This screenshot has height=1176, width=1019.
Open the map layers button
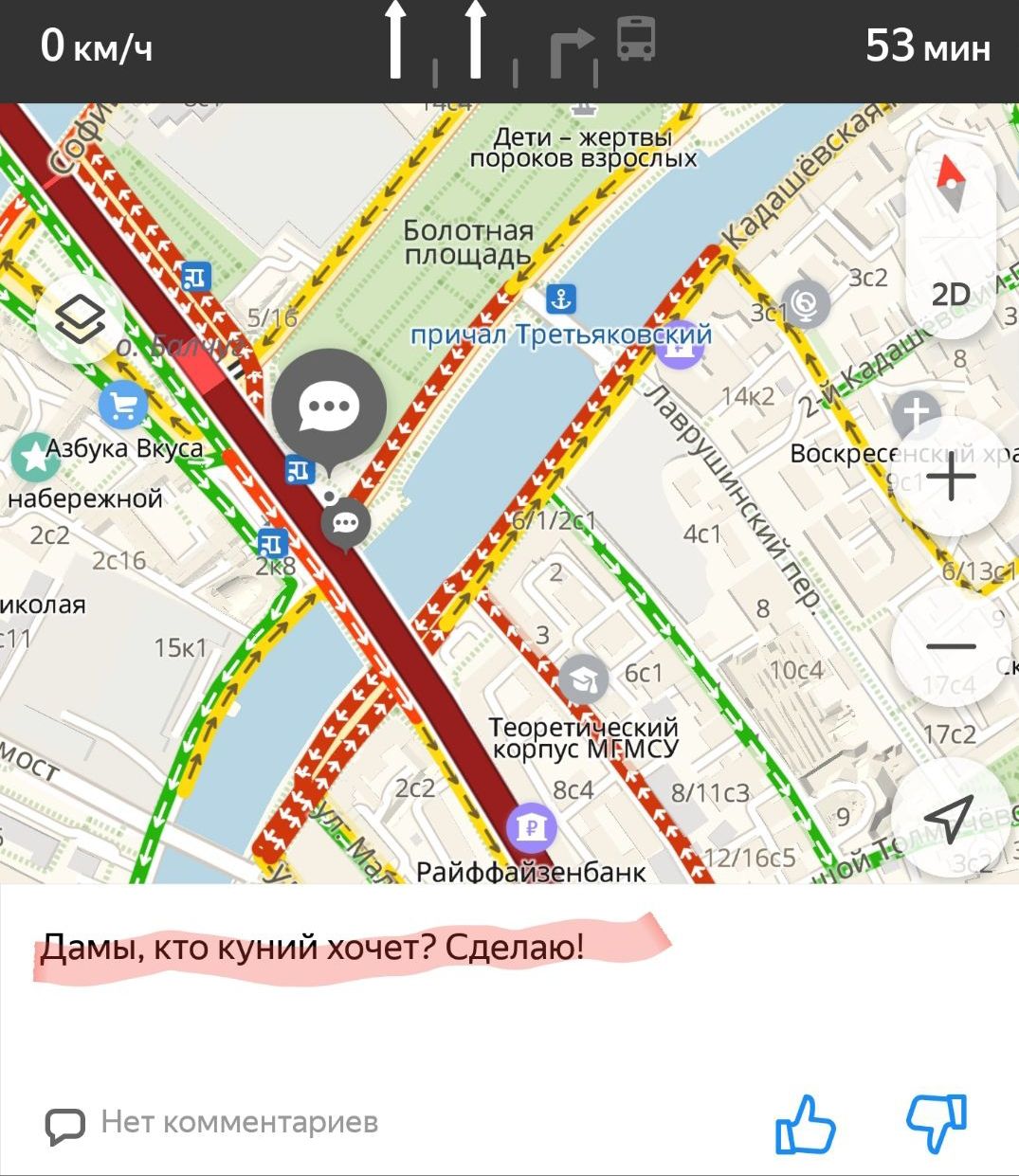tap(80, 319)
